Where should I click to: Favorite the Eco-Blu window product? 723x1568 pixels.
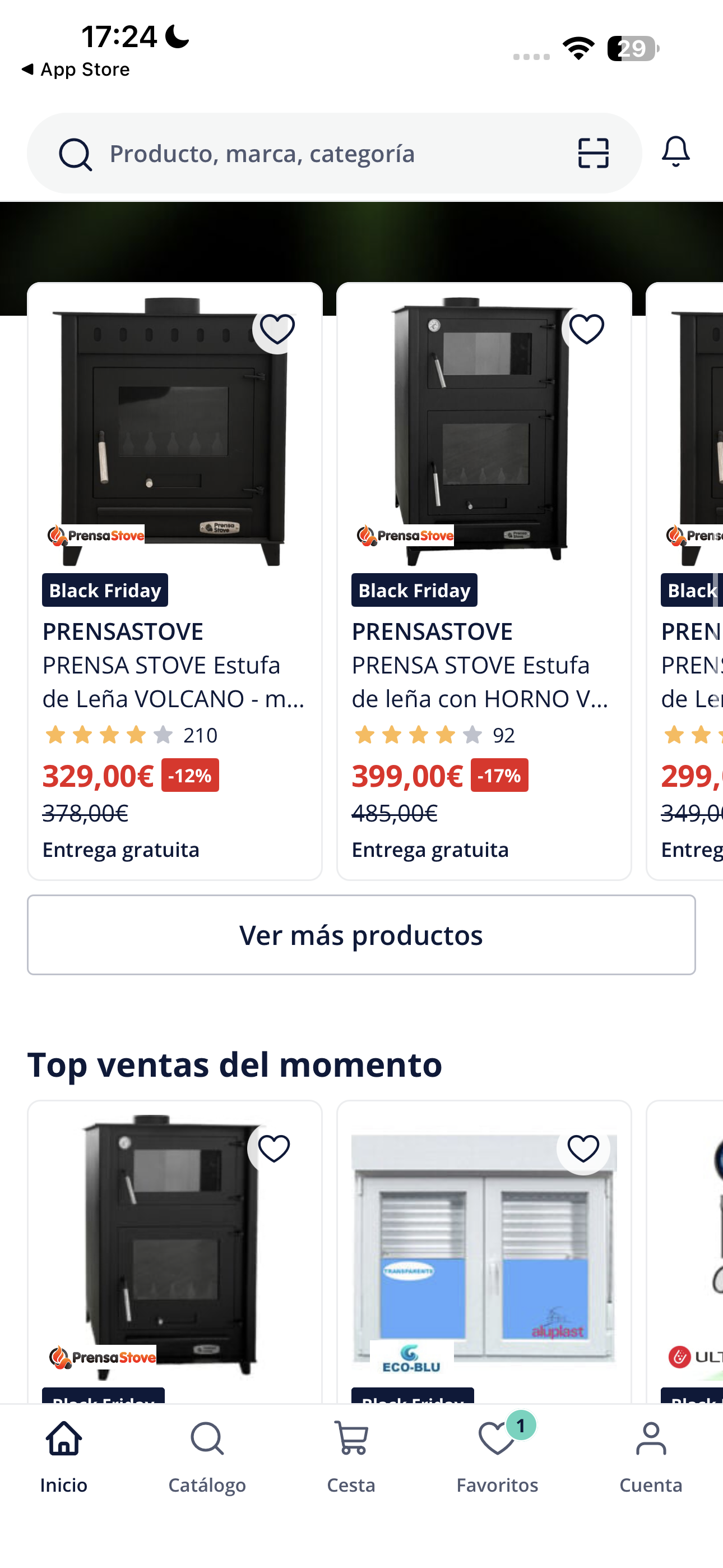click(x=582, y=1147)
